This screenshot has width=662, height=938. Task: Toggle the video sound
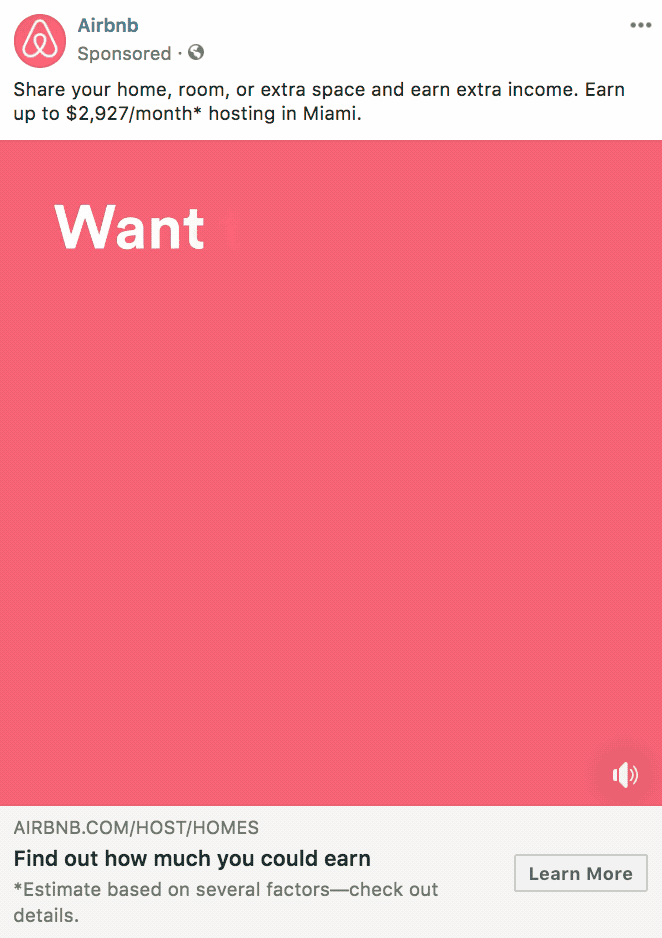coord(625,774)
